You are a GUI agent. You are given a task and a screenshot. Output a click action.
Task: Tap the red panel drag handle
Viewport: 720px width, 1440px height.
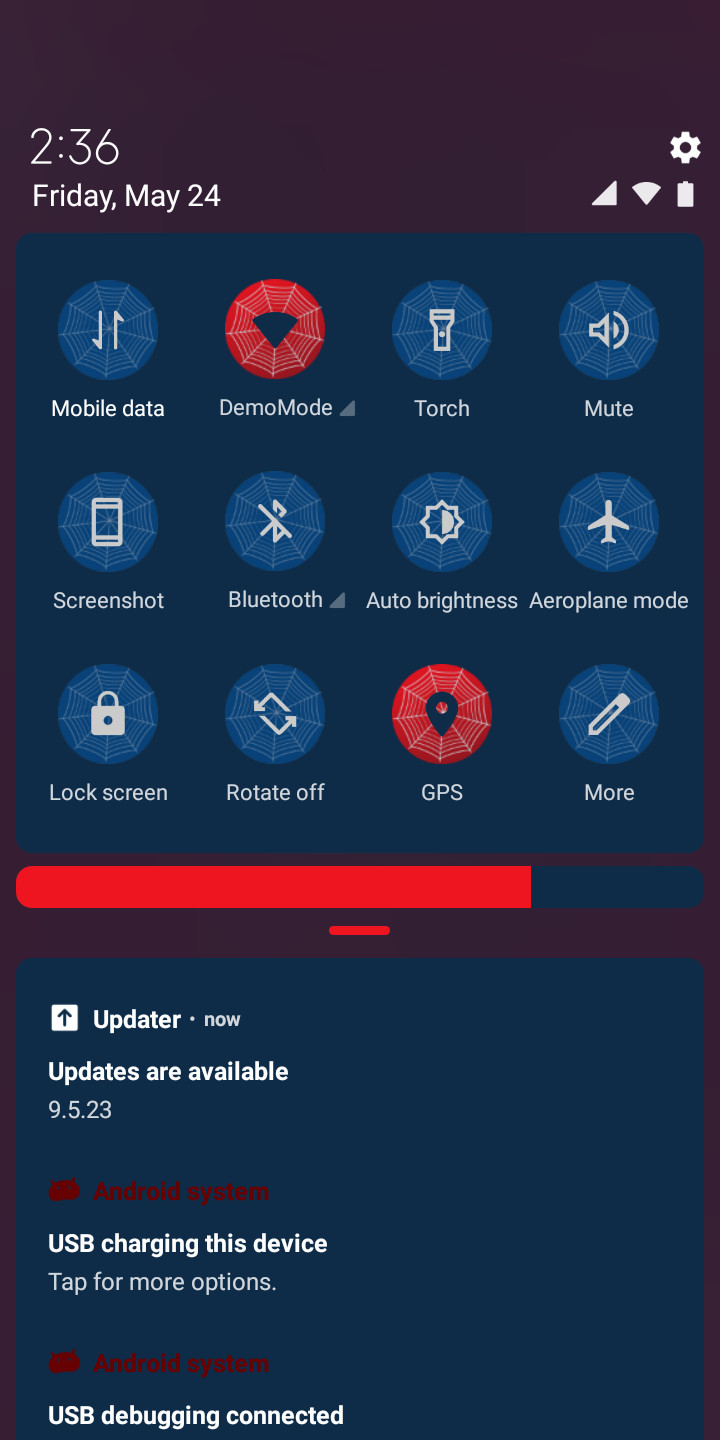359,930
